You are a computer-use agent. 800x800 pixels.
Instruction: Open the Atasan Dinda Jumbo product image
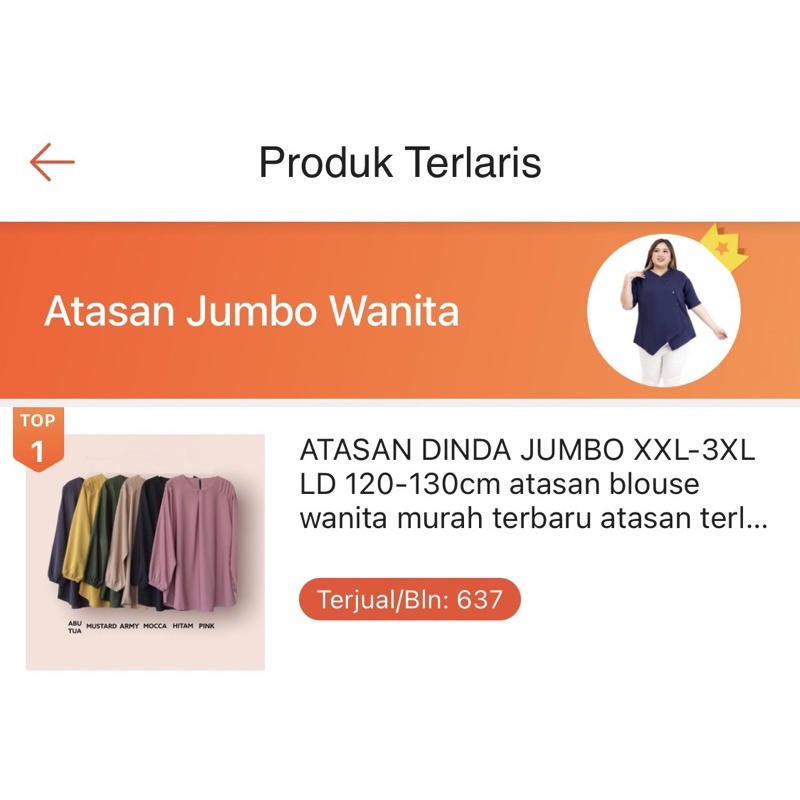[145, 552]
